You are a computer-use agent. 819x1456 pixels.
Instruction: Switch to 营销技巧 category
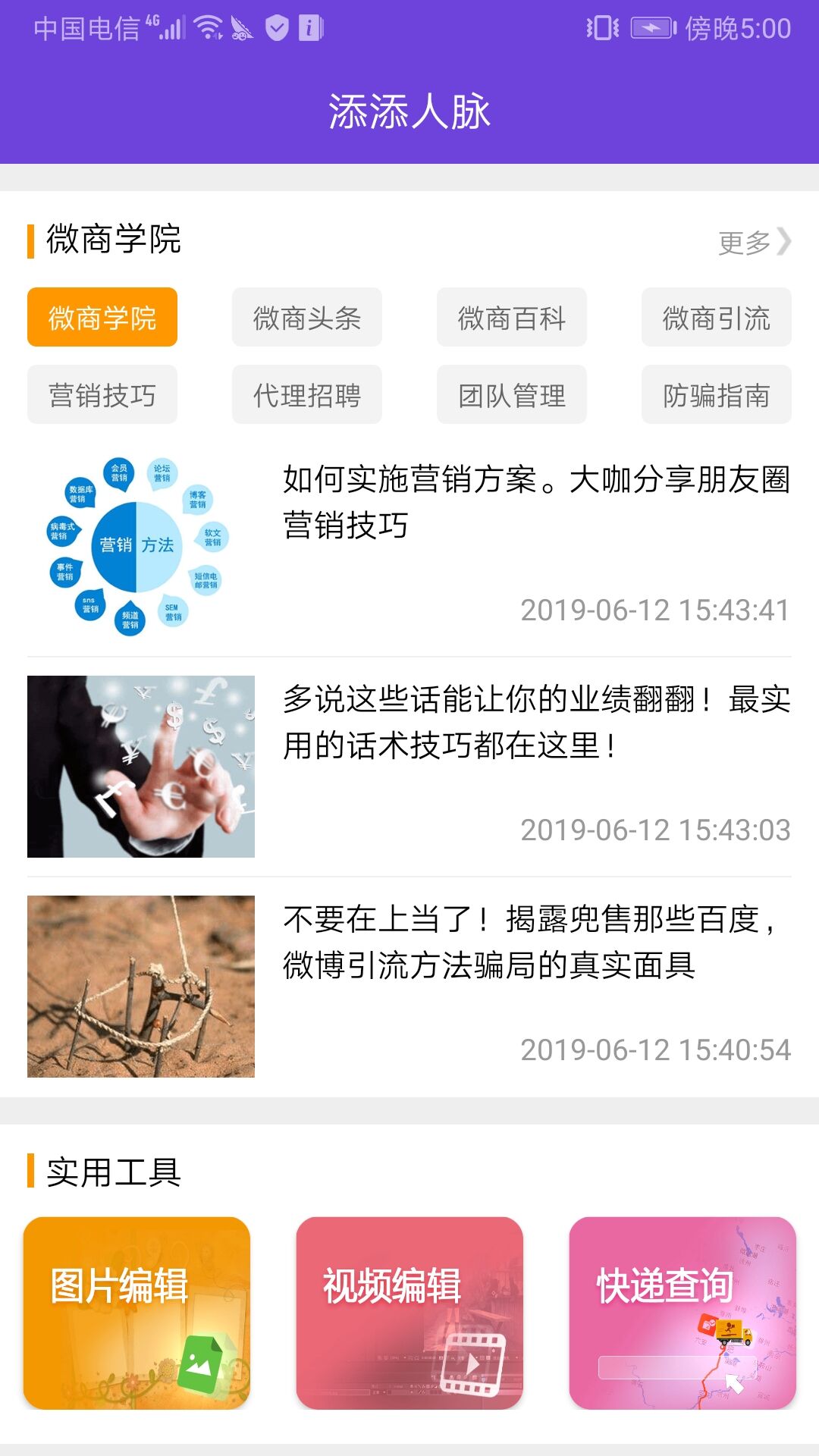coord(102,395)
